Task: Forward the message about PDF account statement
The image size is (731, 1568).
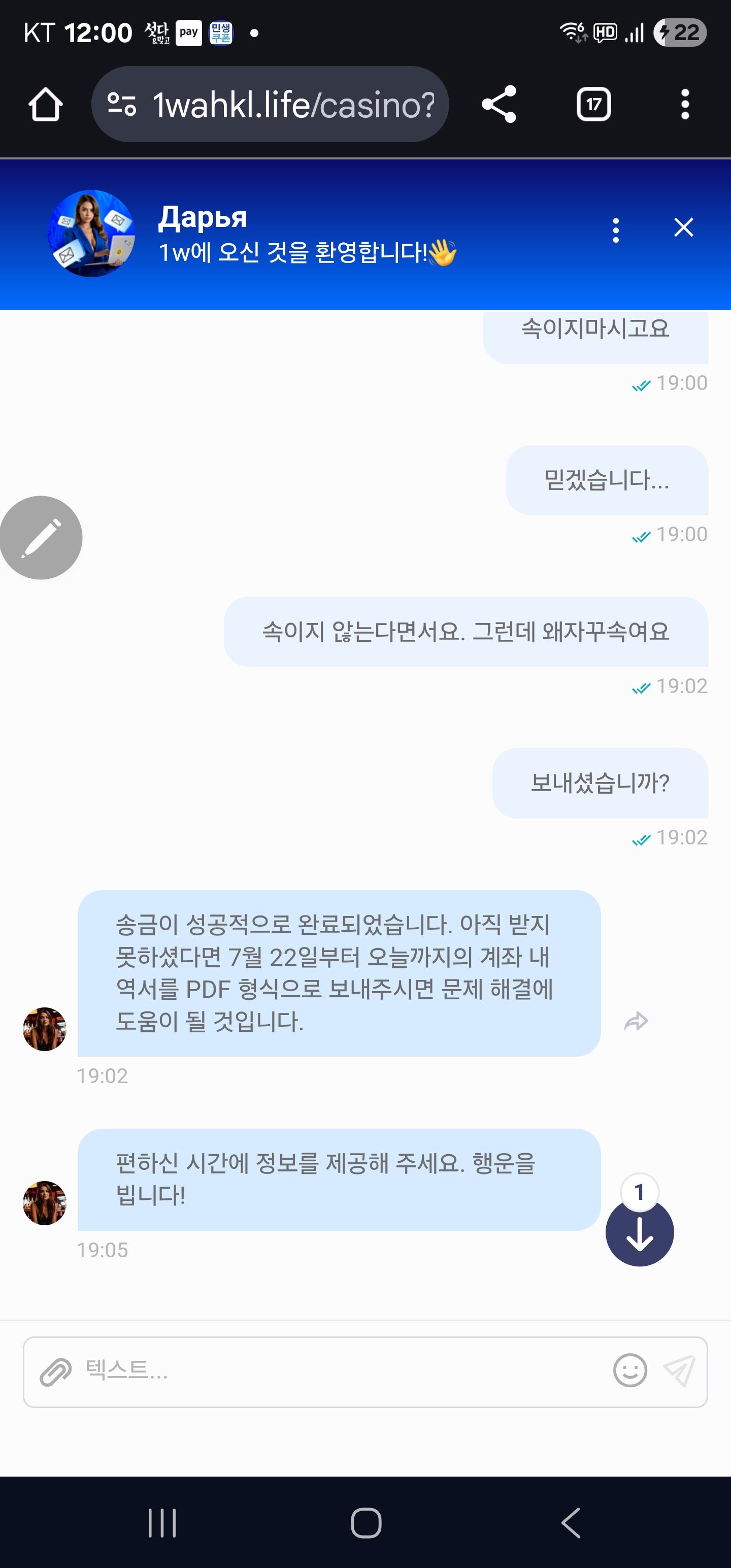Action: pyautogui.click(x=636, y=1021)
